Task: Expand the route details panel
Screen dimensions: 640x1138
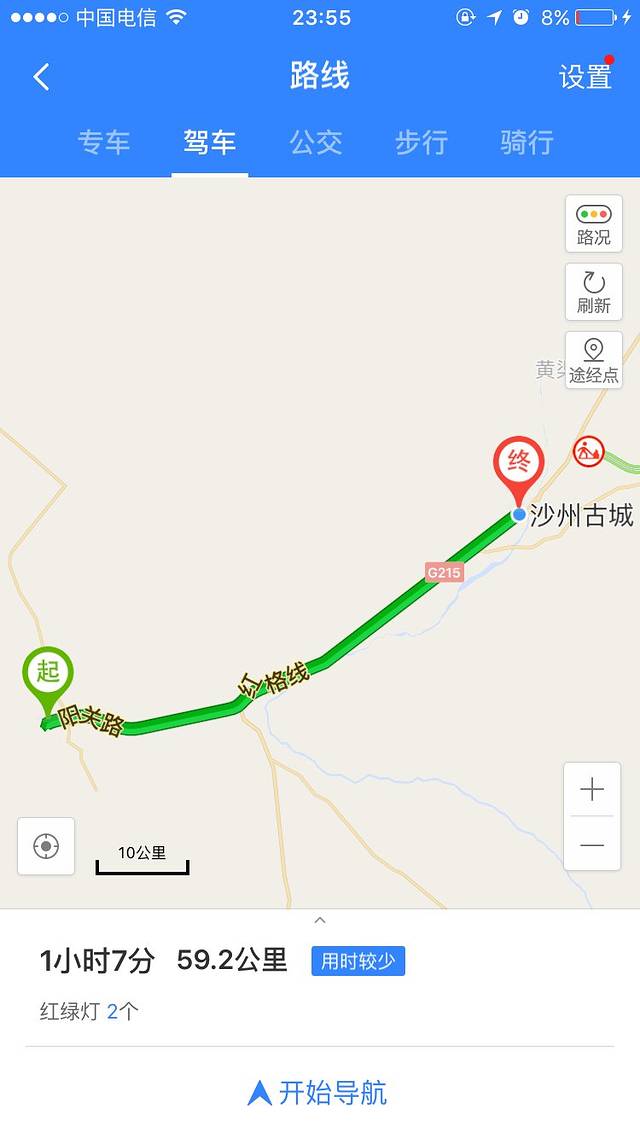Action: [320, 920]
